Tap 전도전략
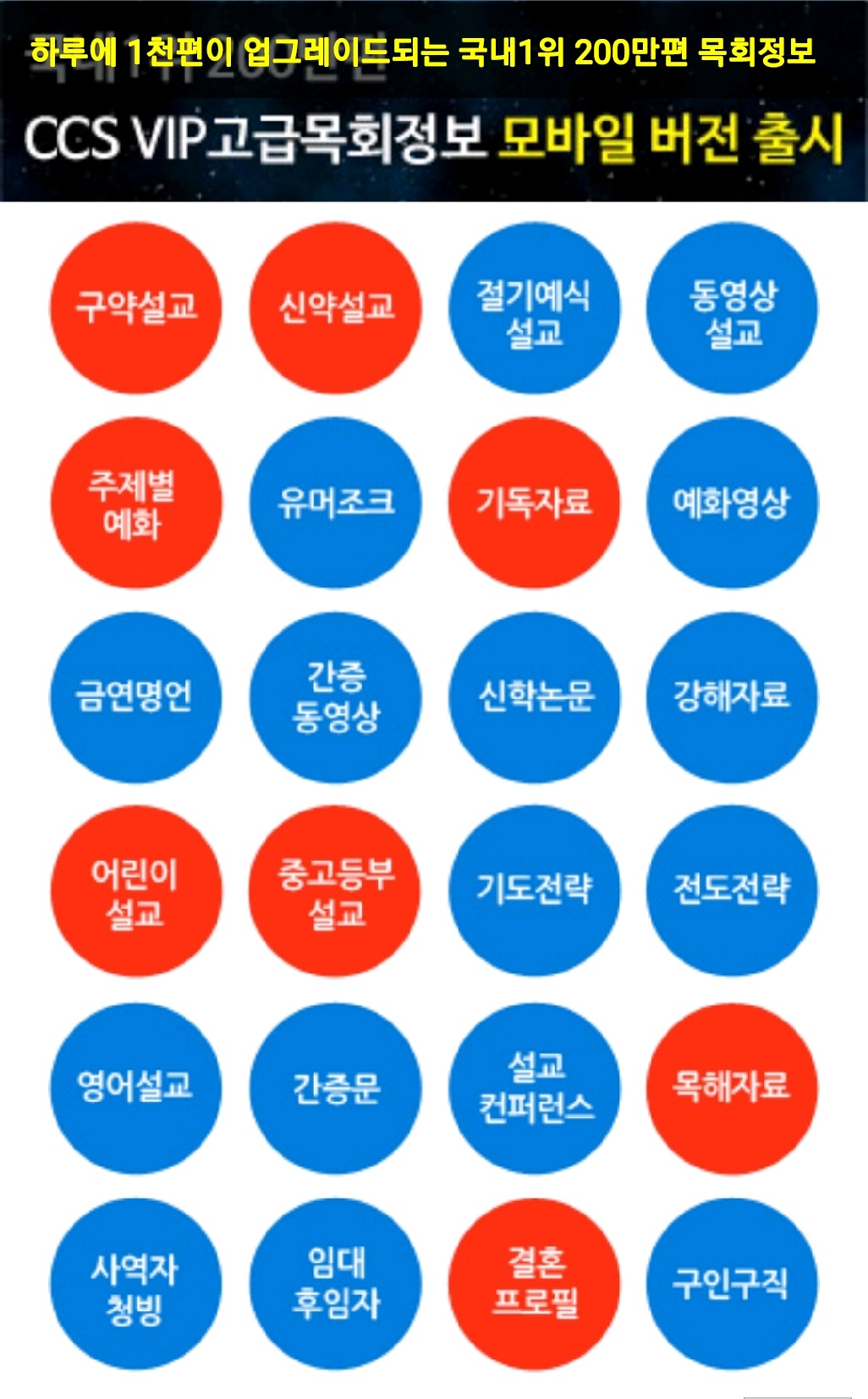The width and height of the screenshot is (868, 1399). point(733,890)
